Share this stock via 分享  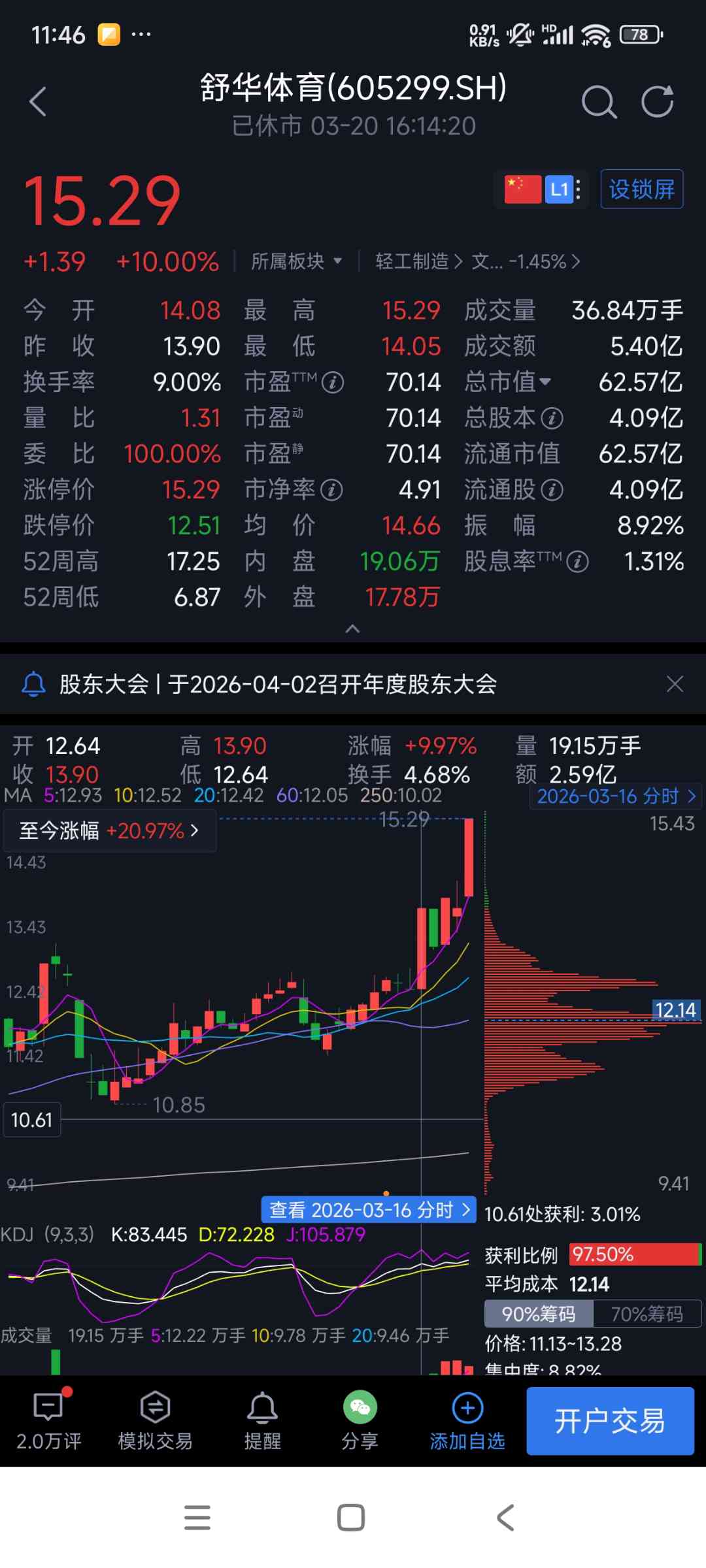(360, 1421)
